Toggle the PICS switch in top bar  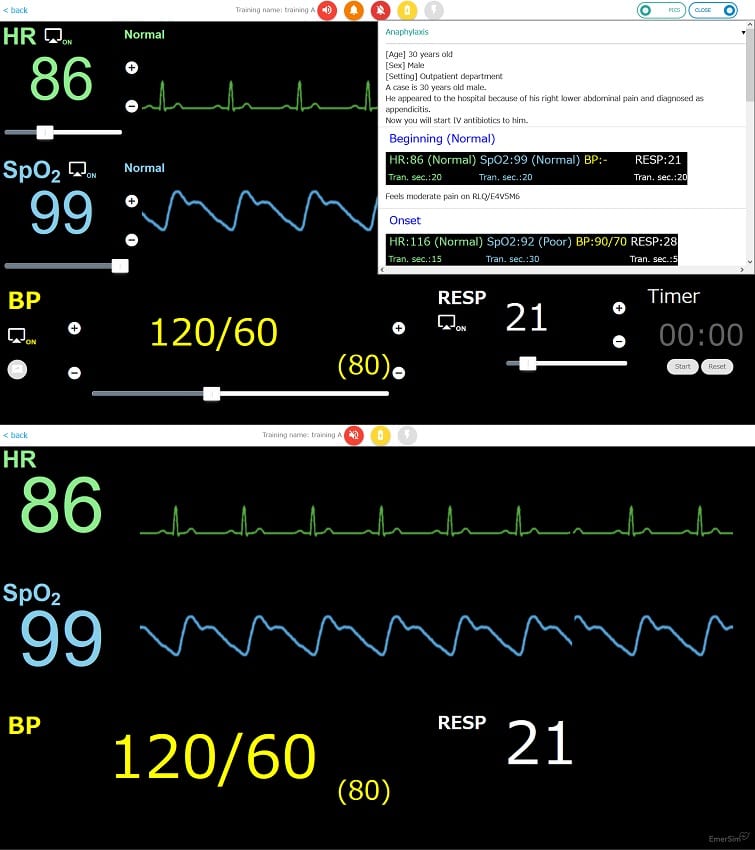660,10
